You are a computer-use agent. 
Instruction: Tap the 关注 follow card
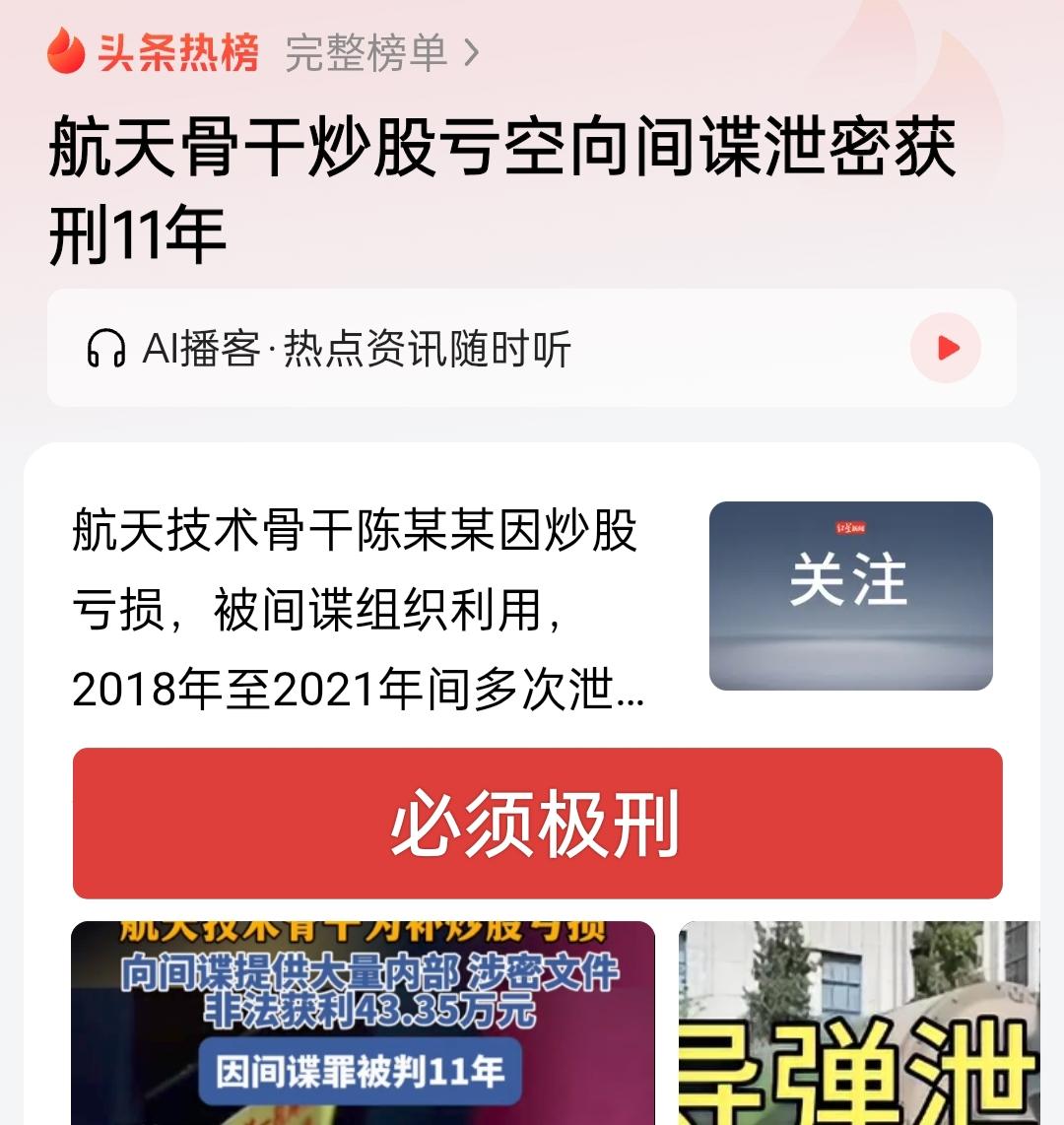[x=851, y=597]
